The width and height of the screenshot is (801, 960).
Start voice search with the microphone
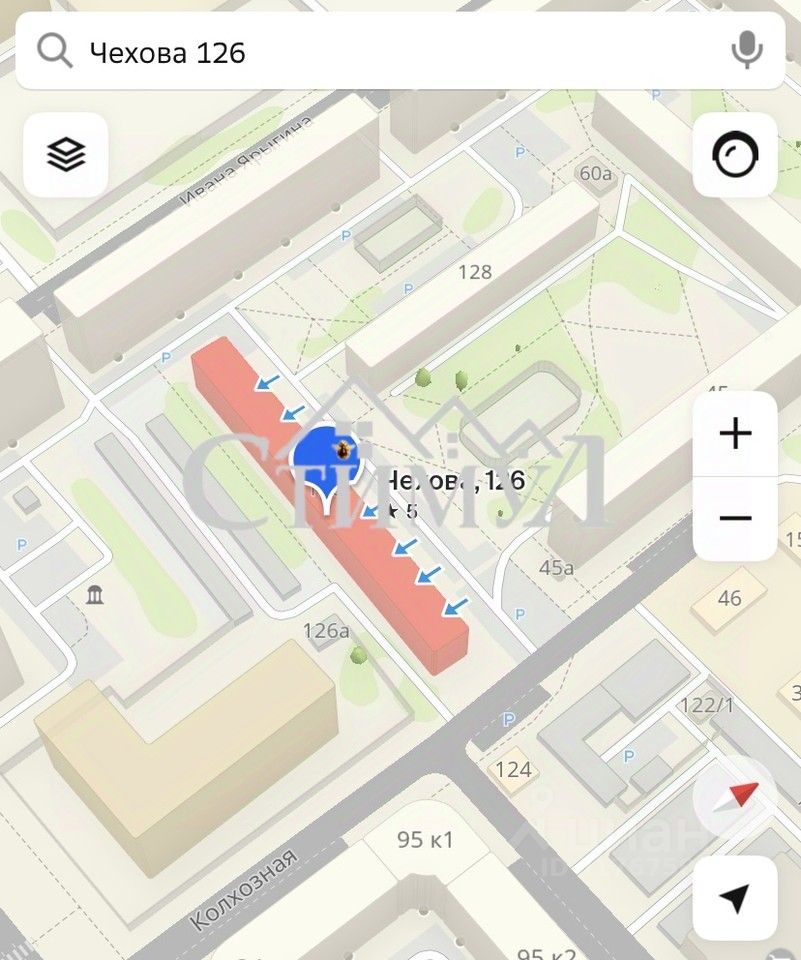point(746,51)
